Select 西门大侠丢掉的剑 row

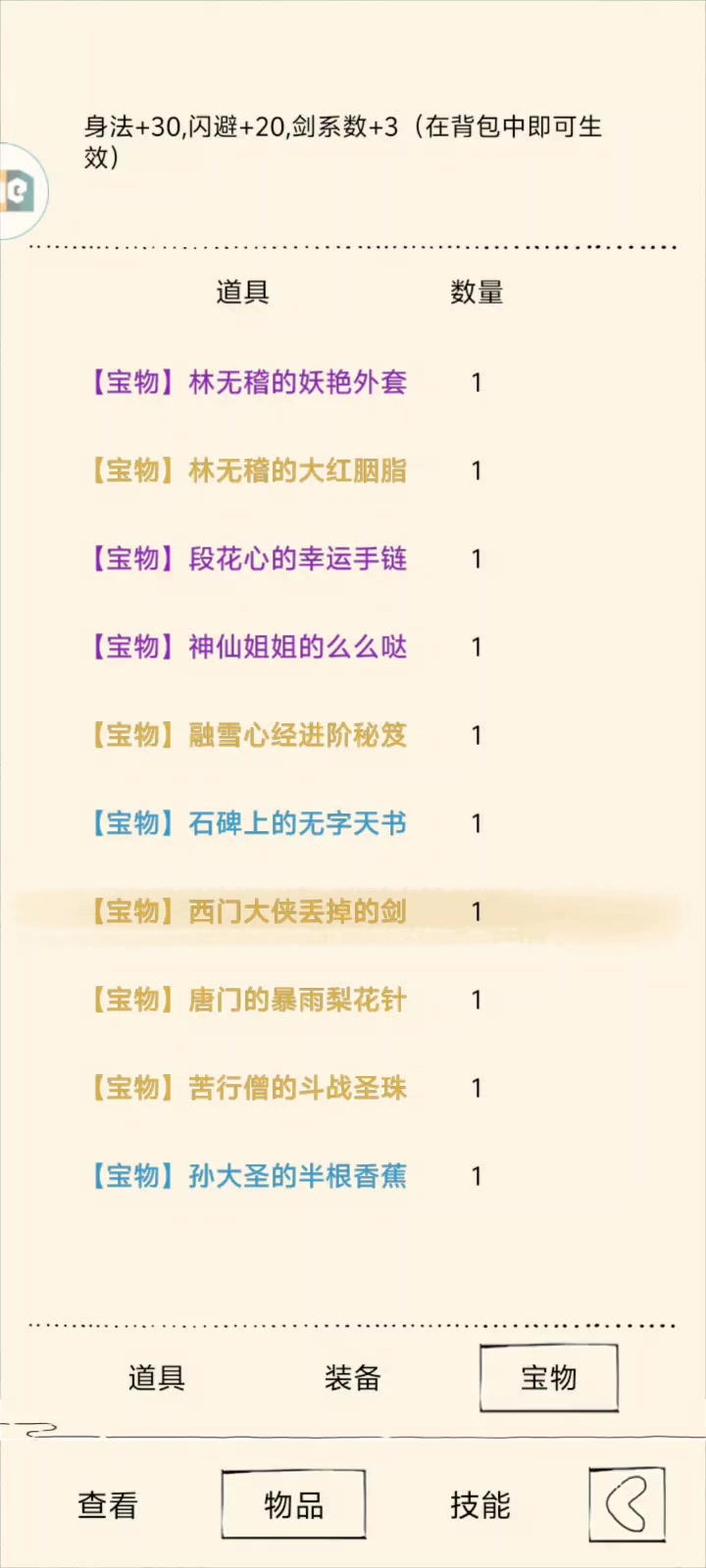250,911
